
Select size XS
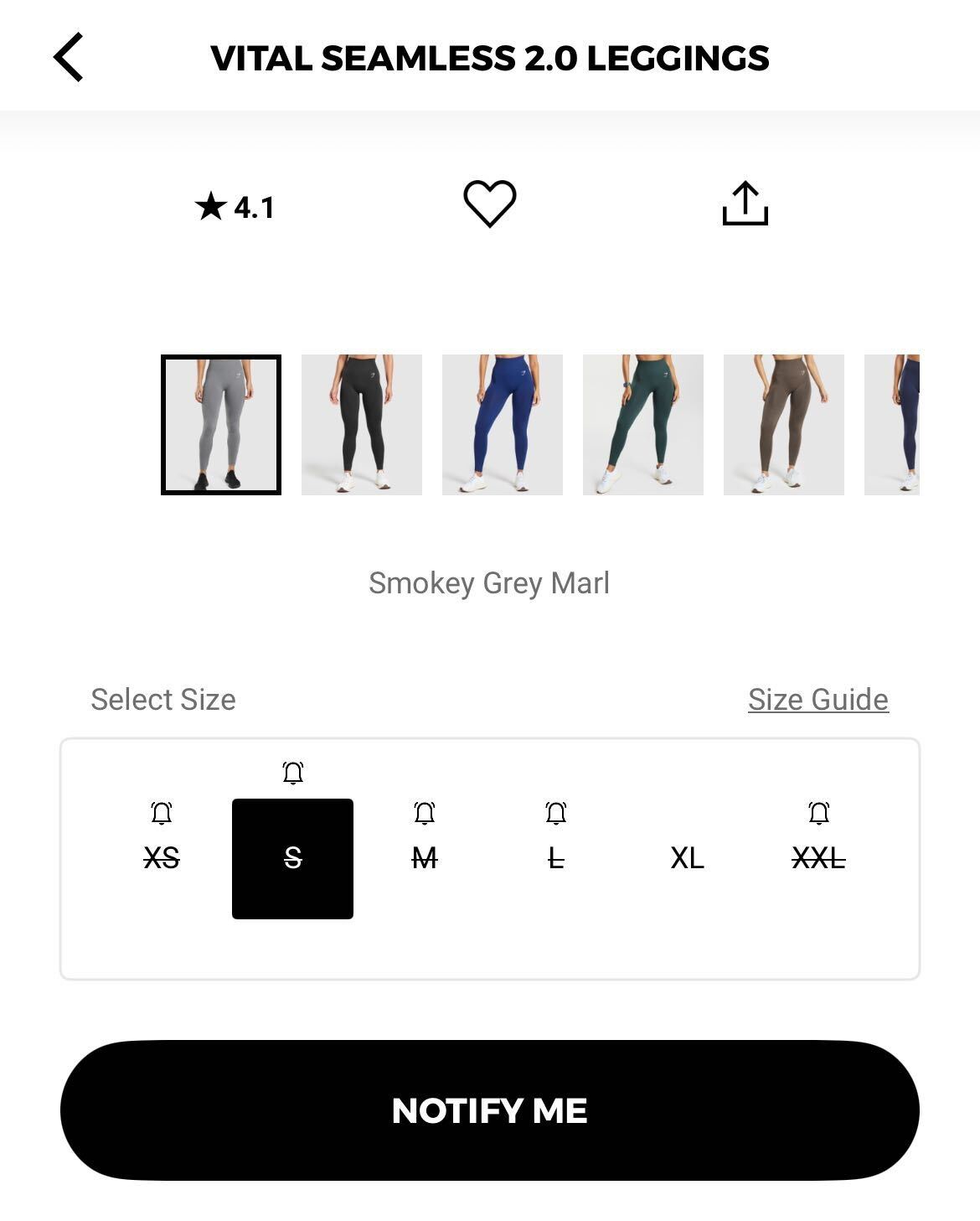click(x=162, y=858)
